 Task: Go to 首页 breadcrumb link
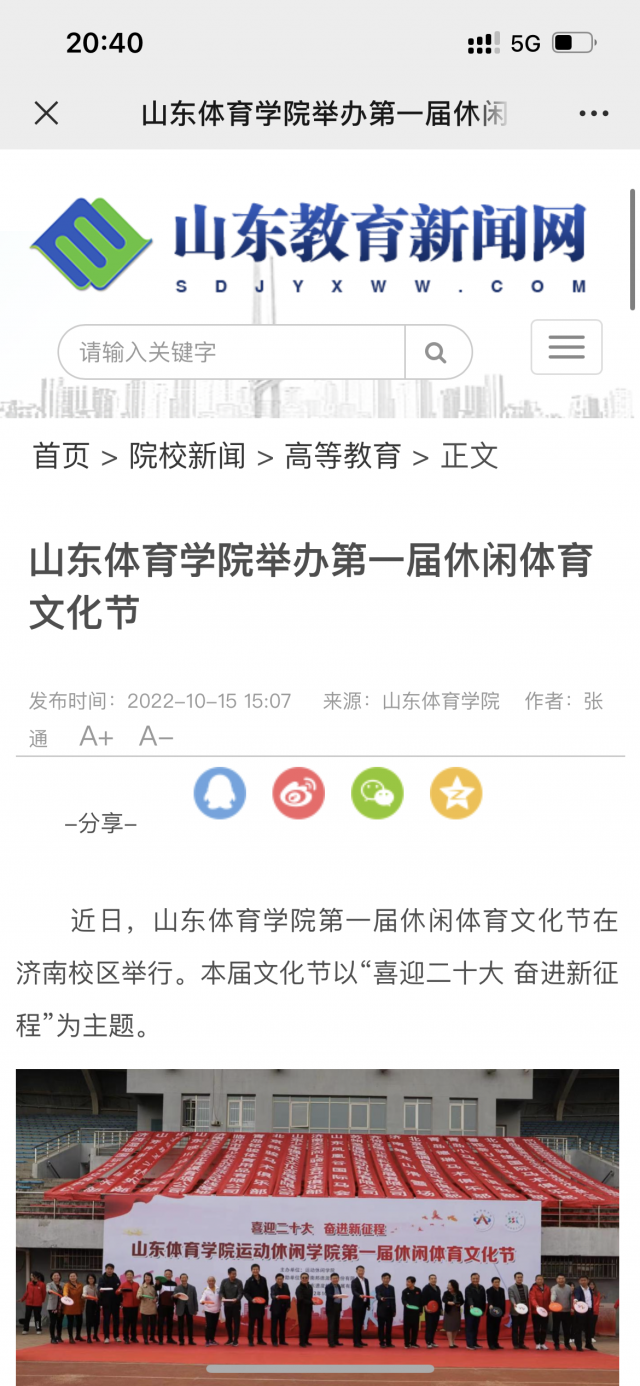click(x=61, y=456)
